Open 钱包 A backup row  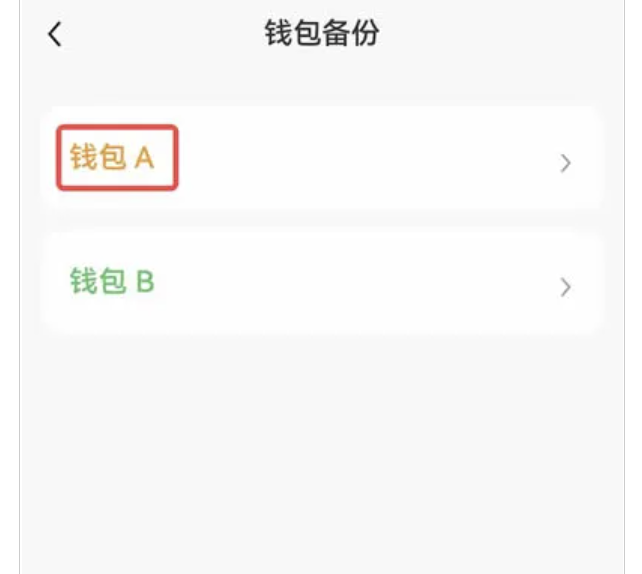coord(320,159)
